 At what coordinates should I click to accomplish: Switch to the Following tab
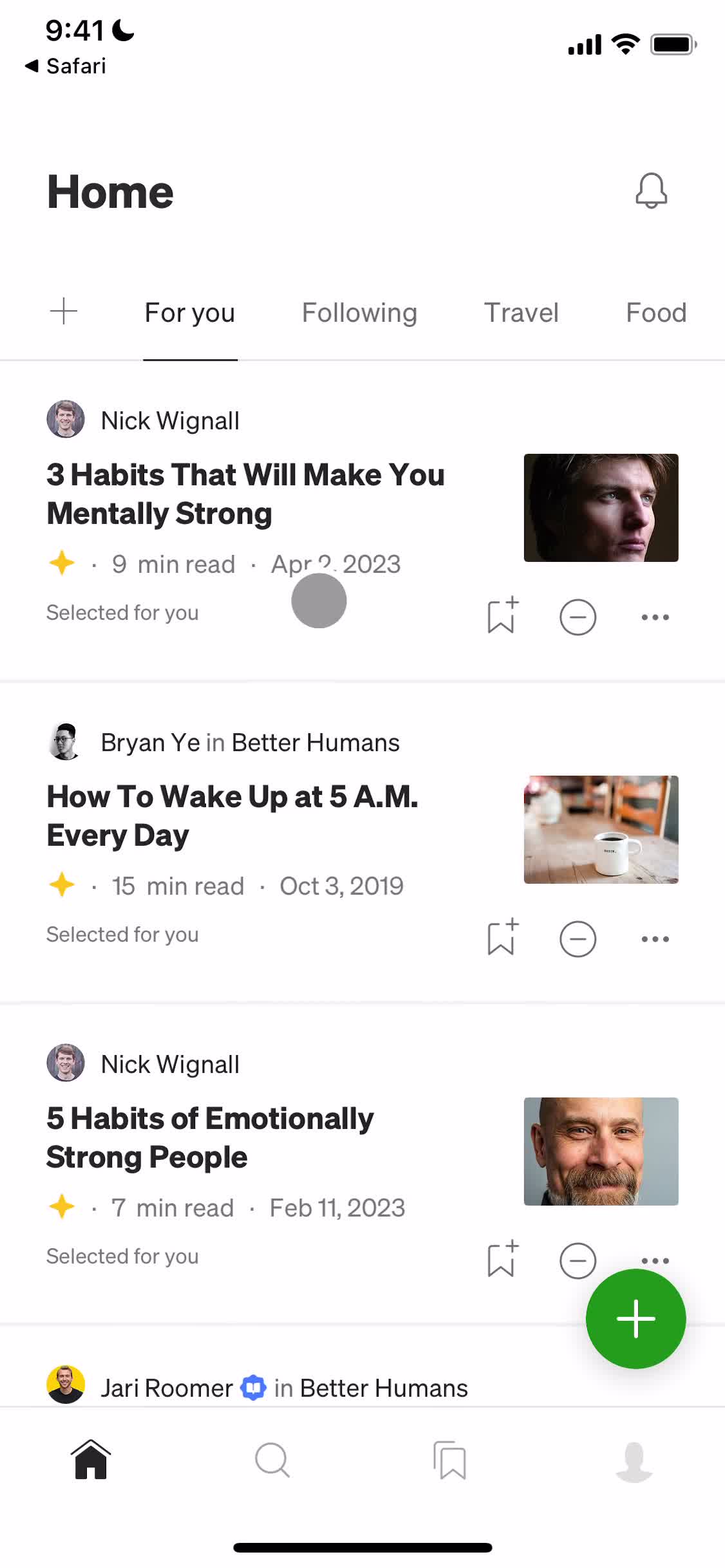(359, 313)
